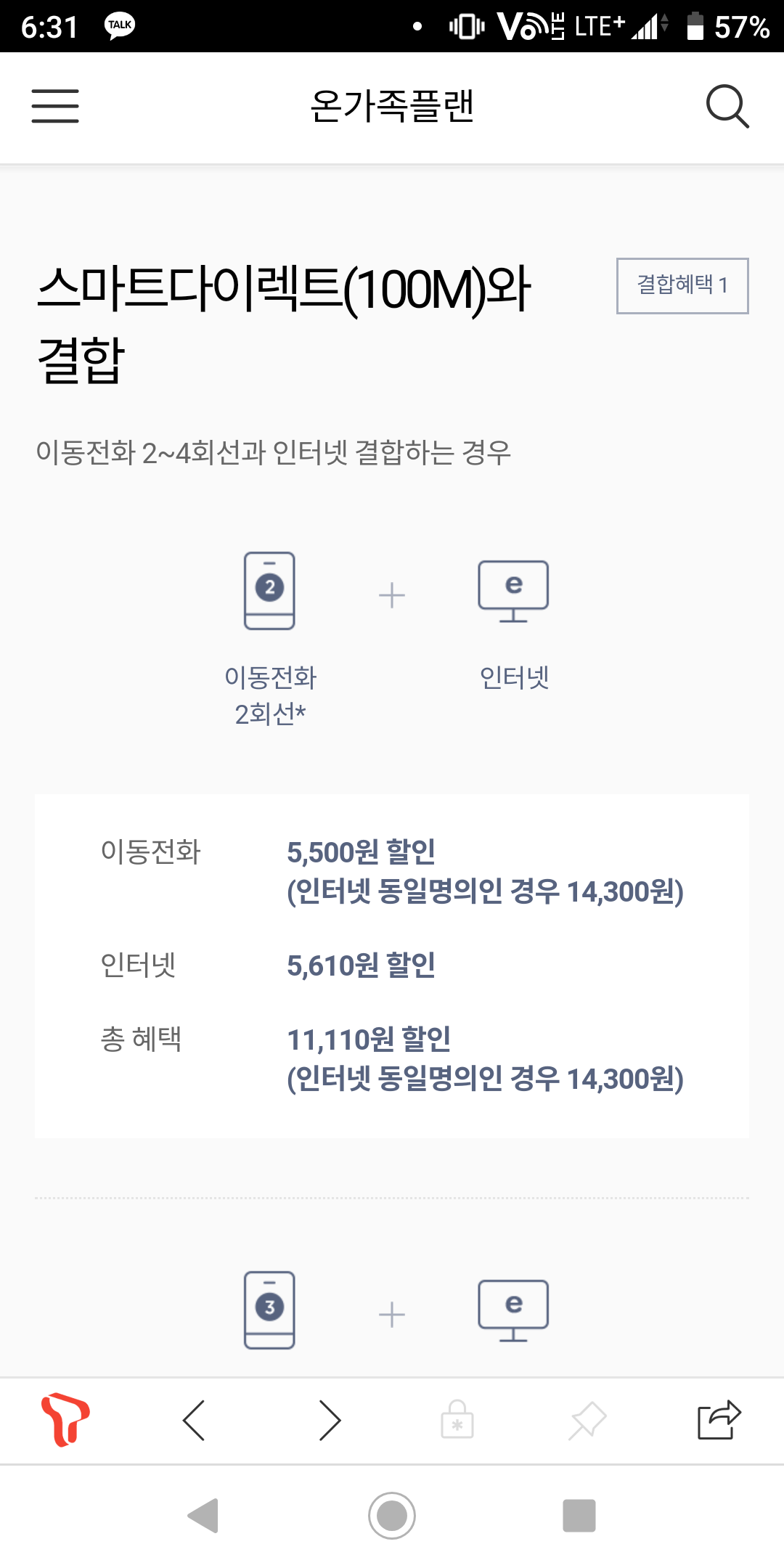Go forward to next web page
Image resolution: width=784 pixels, height=1568 pixels.
(x=330, y=1420)
